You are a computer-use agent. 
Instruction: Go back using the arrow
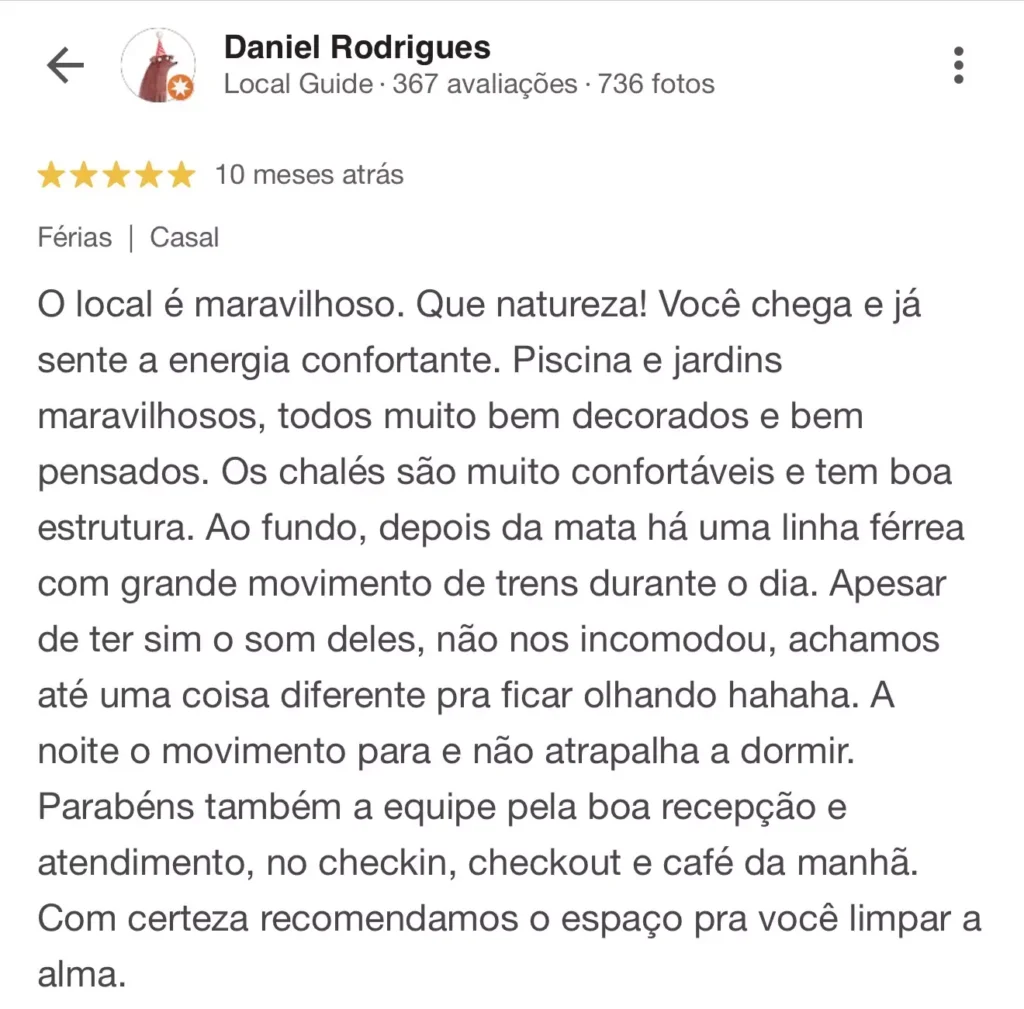click(65, 66)
